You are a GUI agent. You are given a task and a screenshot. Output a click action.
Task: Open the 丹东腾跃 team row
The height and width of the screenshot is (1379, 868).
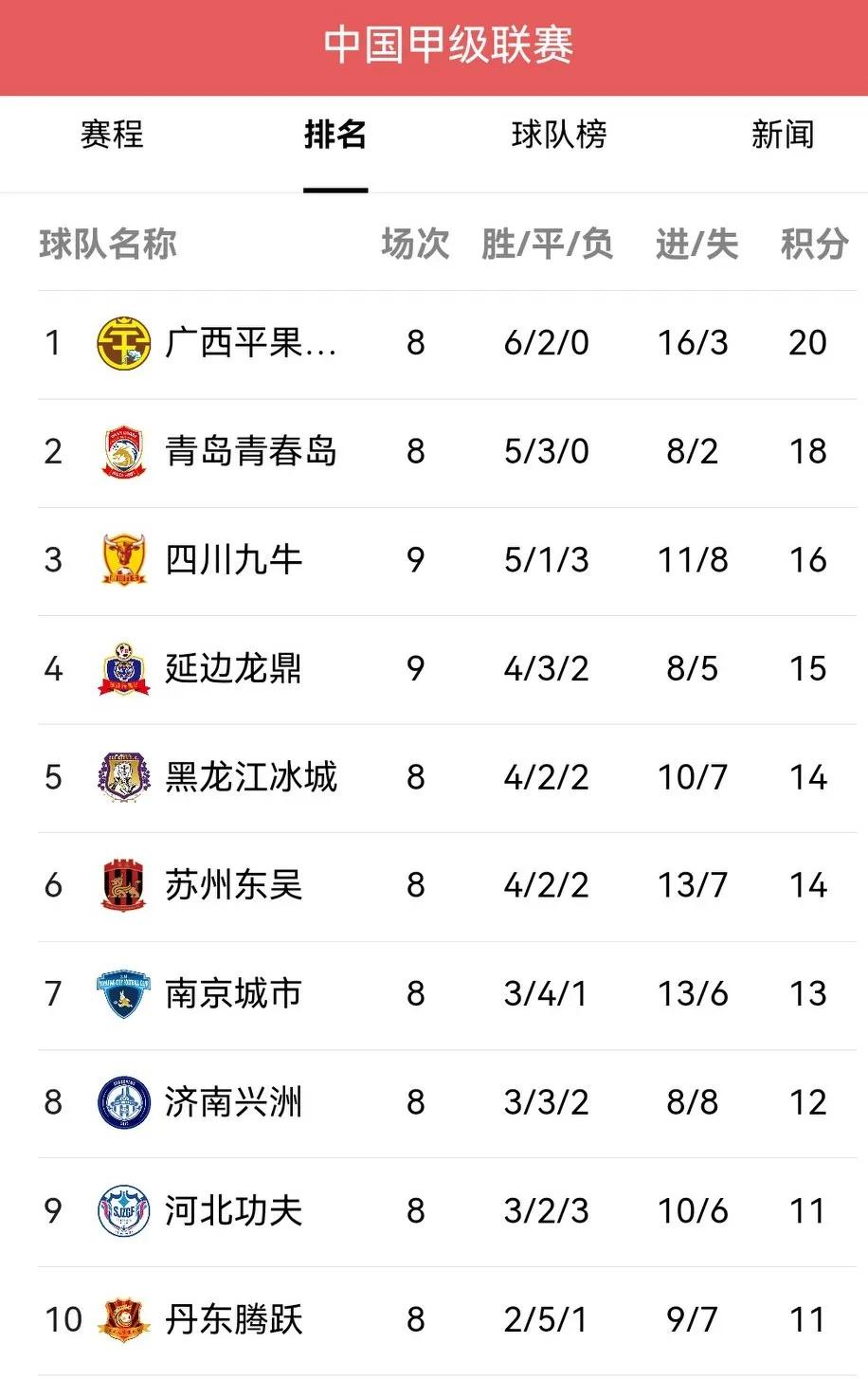point(234,1319)
